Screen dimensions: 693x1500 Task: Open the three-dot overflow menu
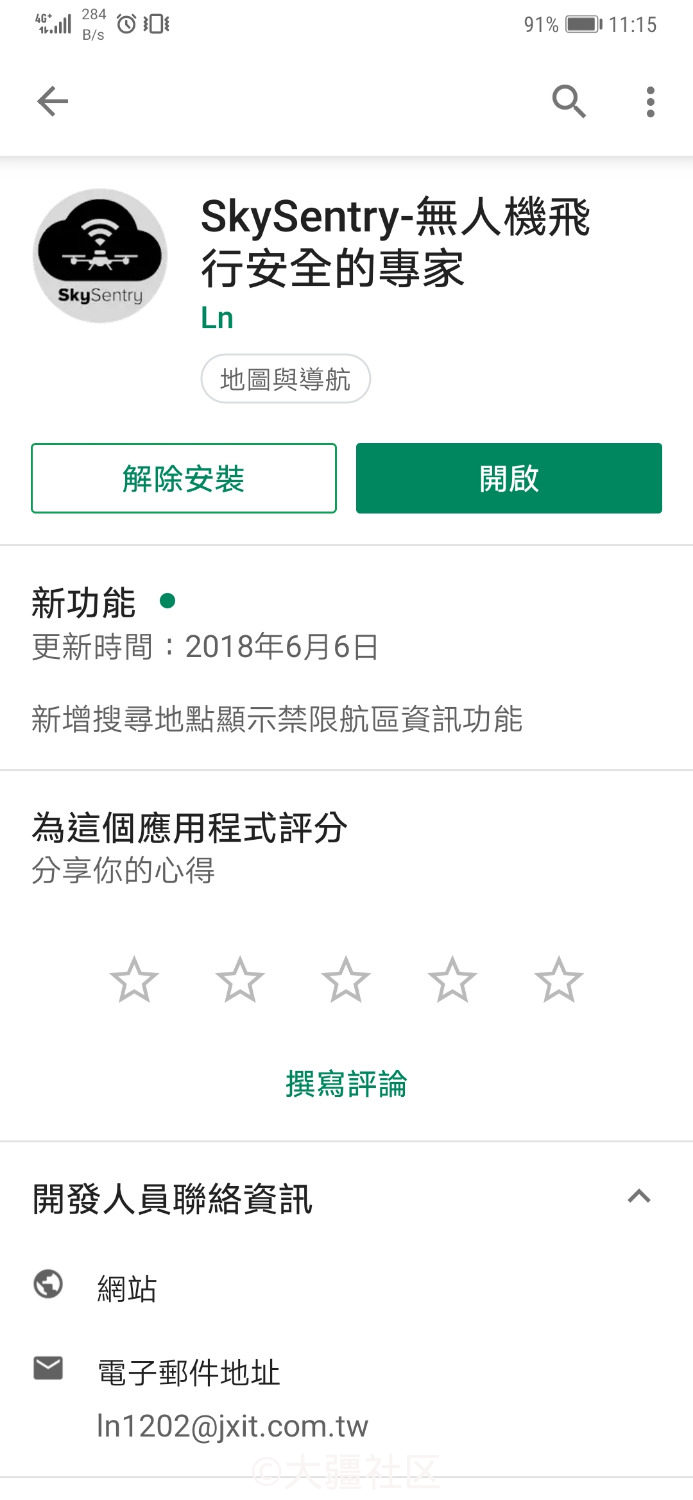[x=650, y=101]
